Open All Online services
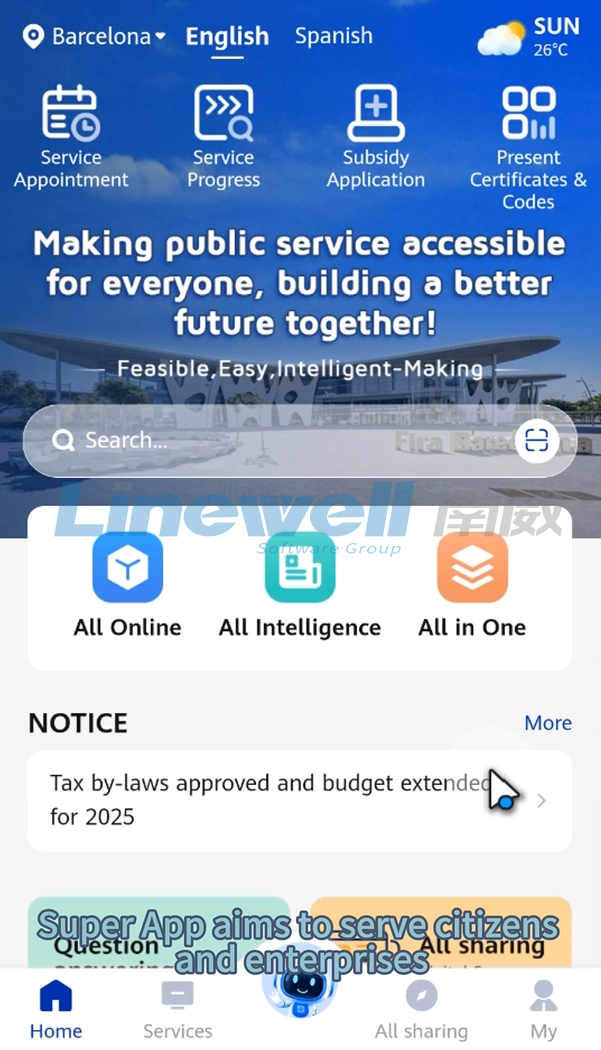601x1050 pixels. tap(127, 586)
